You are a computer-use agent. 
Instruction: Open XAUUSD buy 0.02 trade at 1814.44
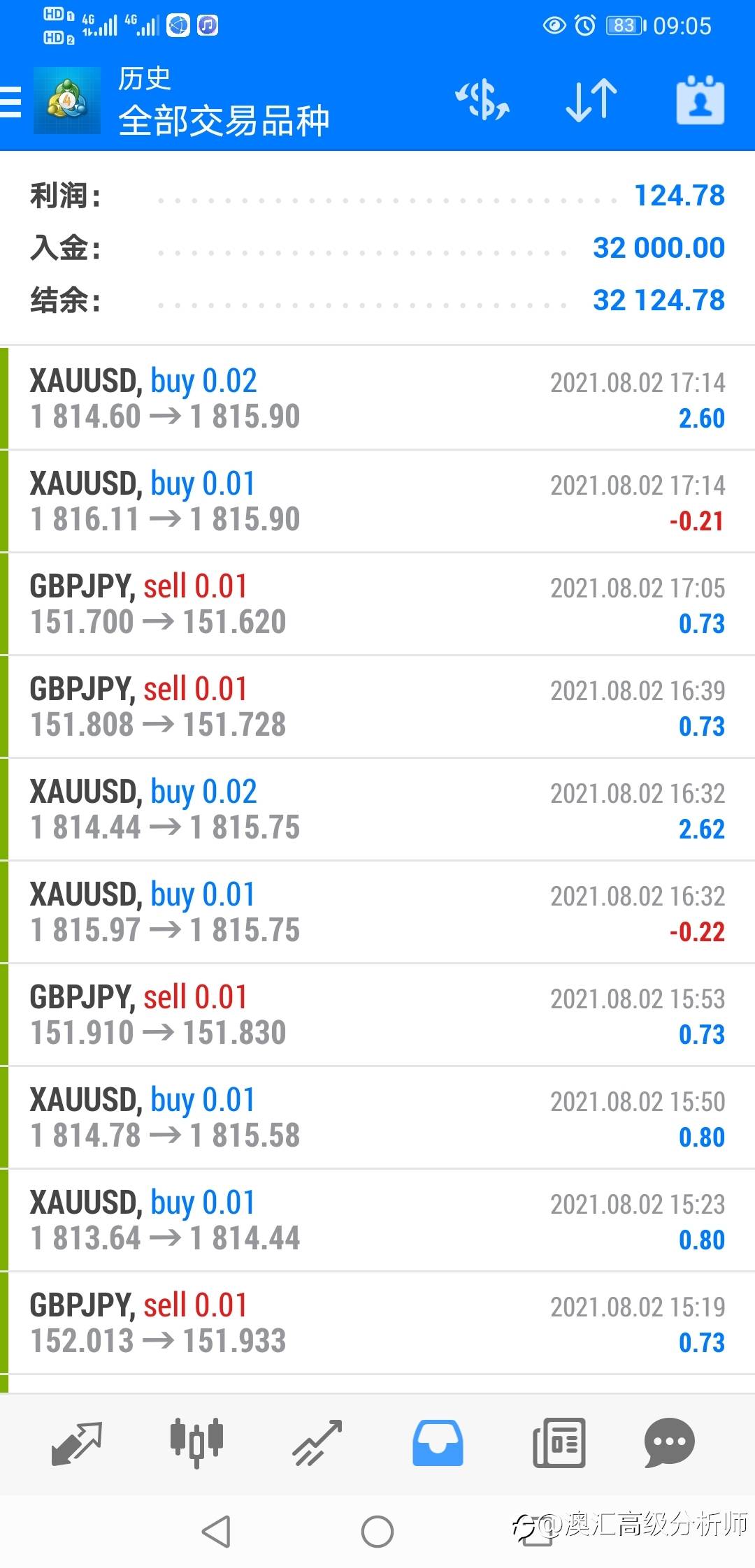pos(377,809)
